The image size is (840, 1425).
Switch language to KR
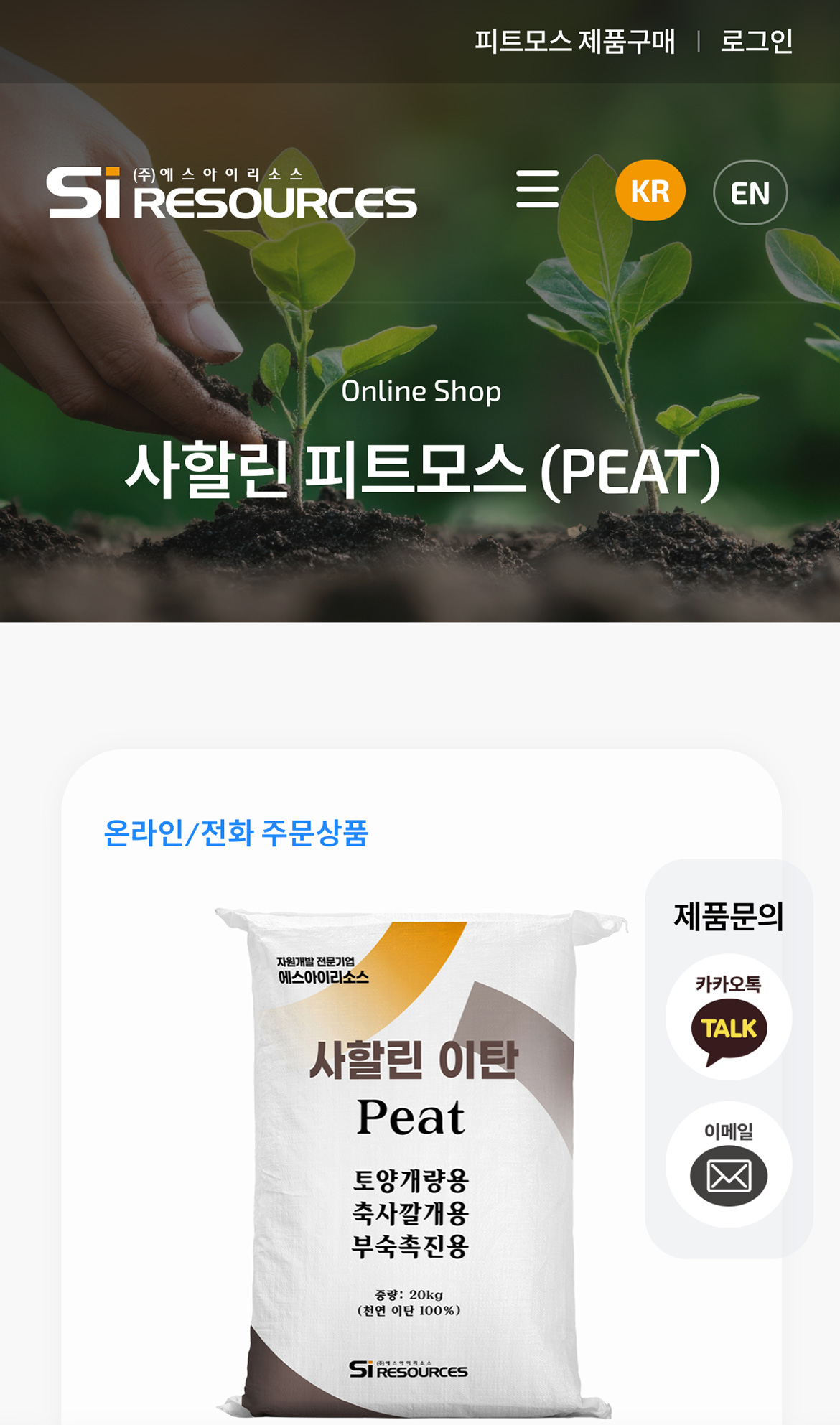click(x=650, y=191)
